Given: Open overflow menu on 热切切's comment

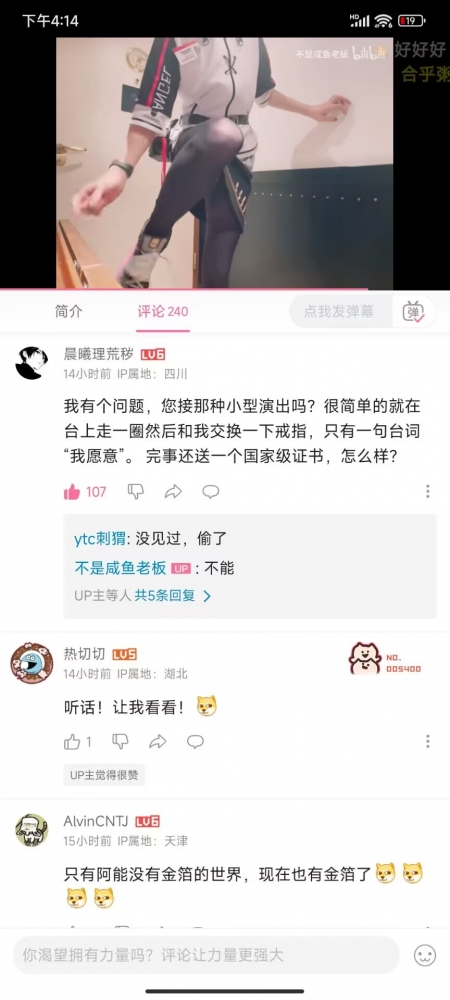Looking at the screenshot, I should [428, 741].
